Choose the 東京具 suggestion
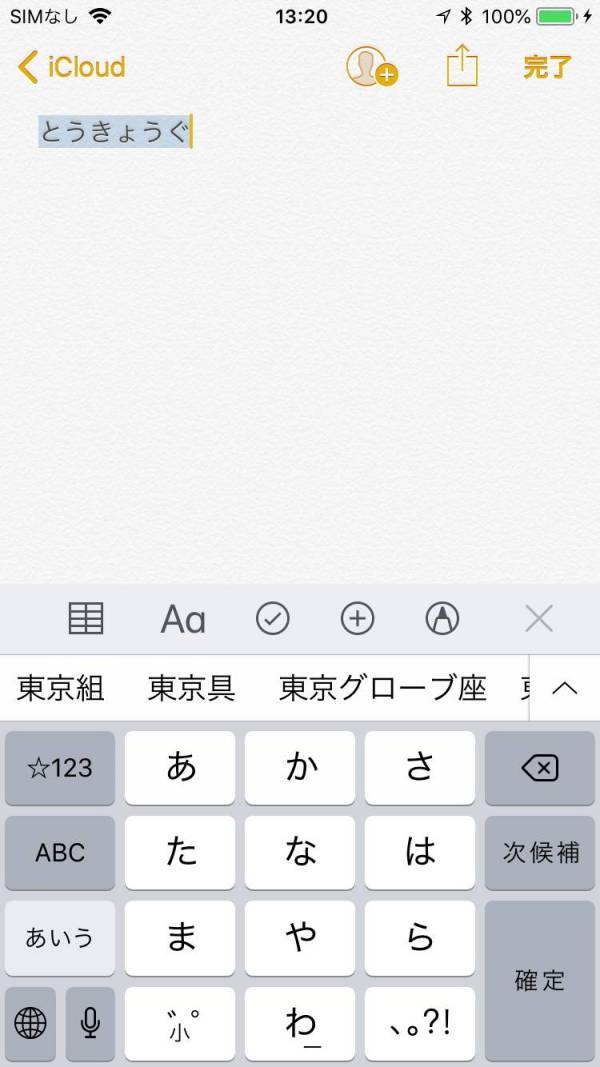600x1067 pixels. tap(191, 688)
